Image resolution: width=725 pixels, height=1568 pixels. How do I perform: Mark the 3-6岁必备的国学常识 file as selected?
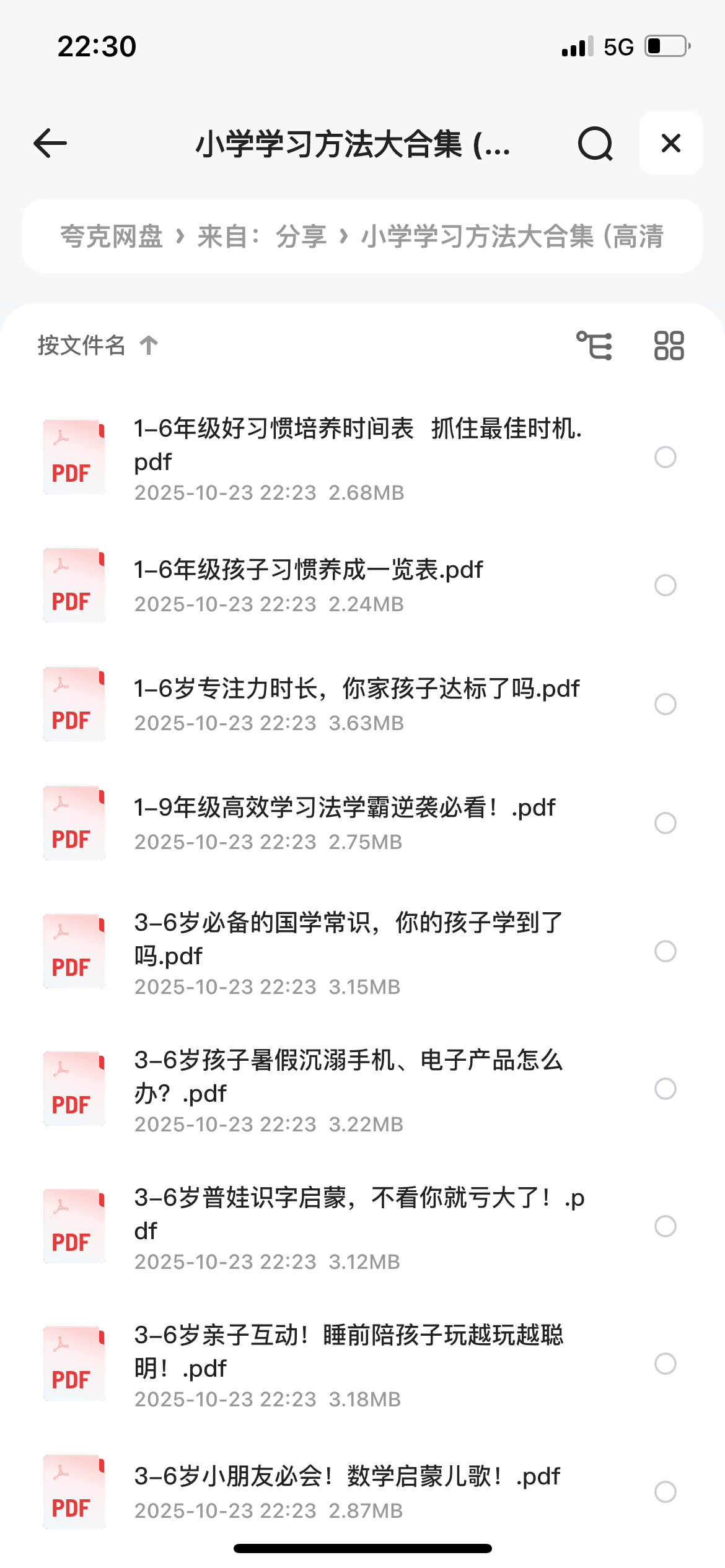click(665, 951)
